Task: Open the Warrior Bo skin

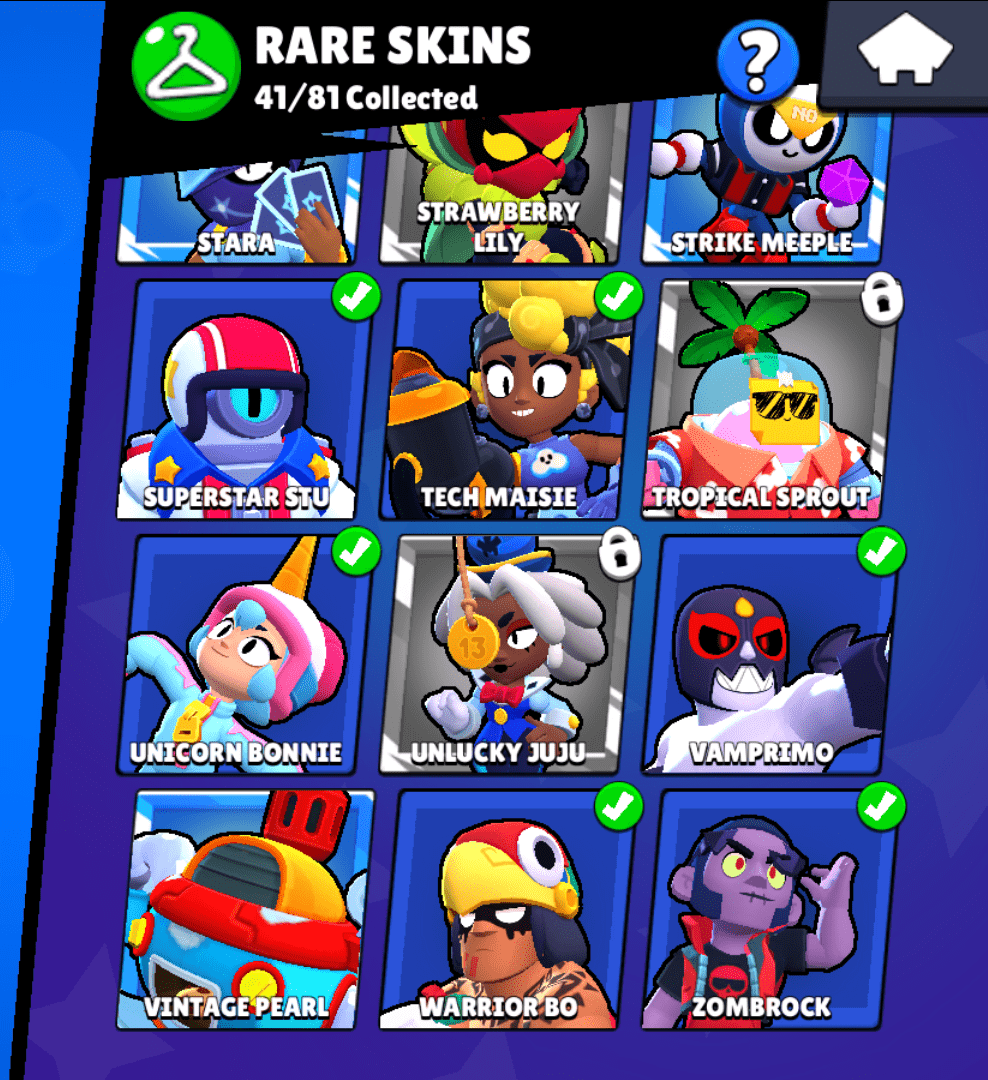Action: (510, 910)
